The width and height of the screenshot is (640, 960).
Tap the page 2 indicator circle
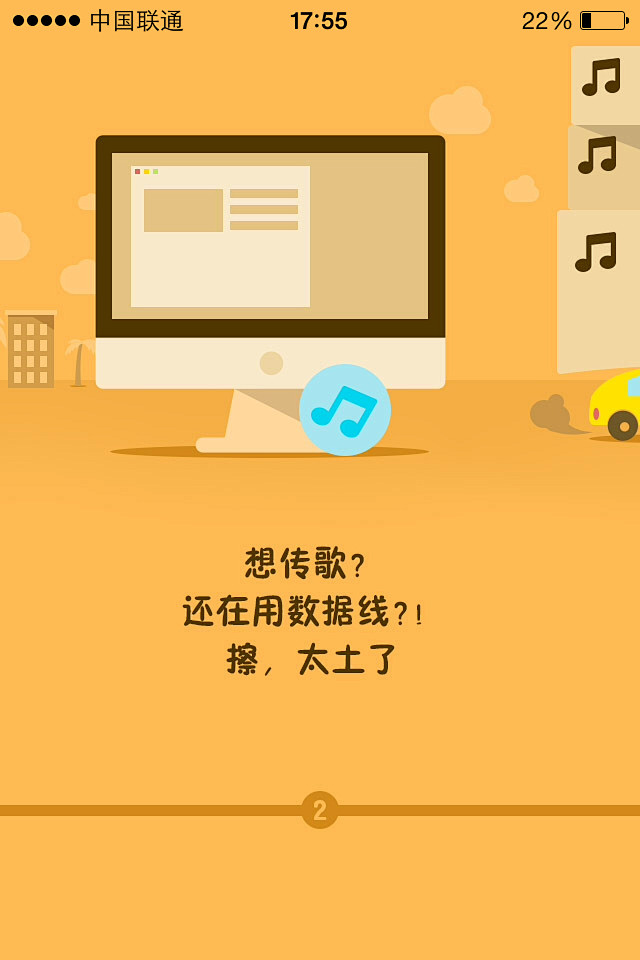tap(320, 810)
